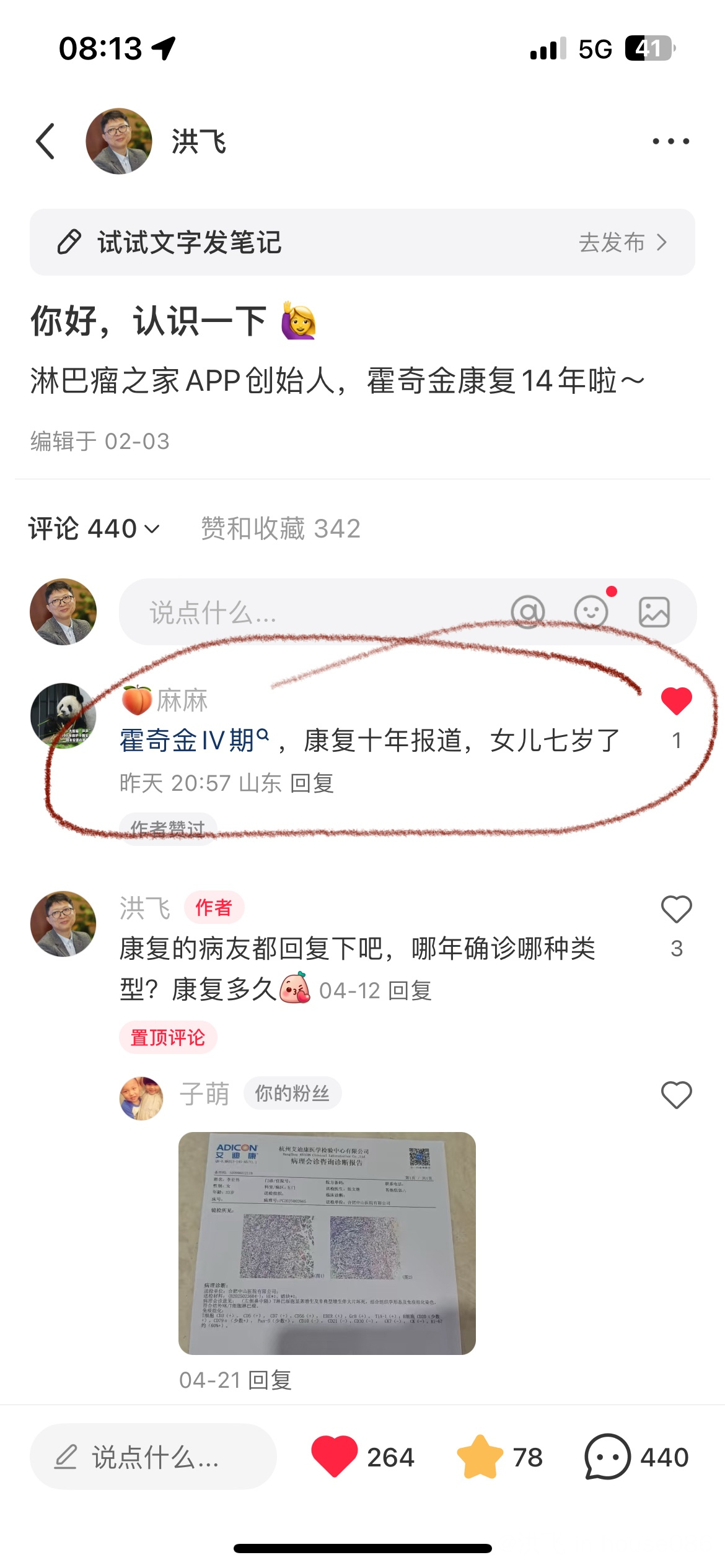Open the emoji picker in the comment box
Screen dimensions: 725x1568
pos(591,612)
